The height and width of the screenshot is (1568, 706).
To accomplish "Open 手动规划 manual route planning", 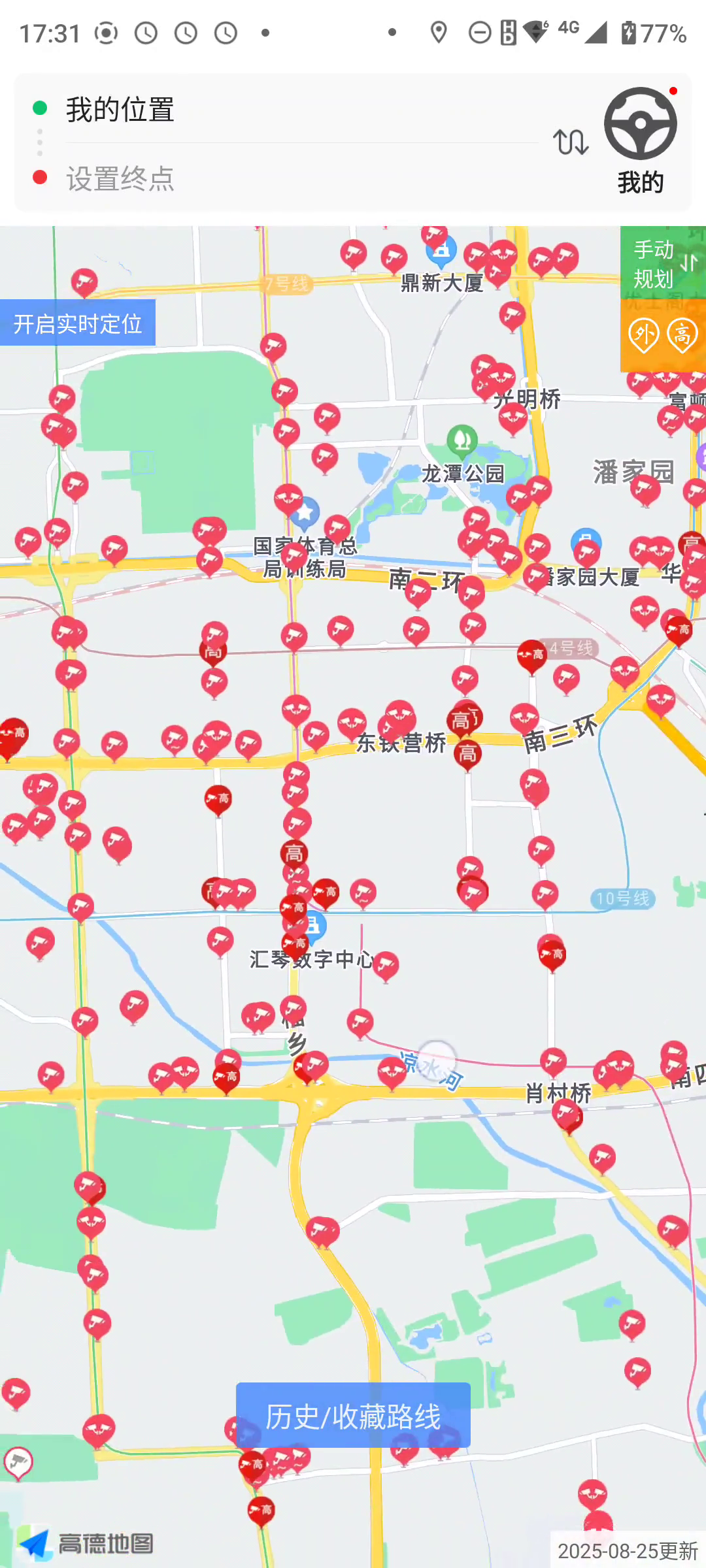I will (x=662, y=264).
